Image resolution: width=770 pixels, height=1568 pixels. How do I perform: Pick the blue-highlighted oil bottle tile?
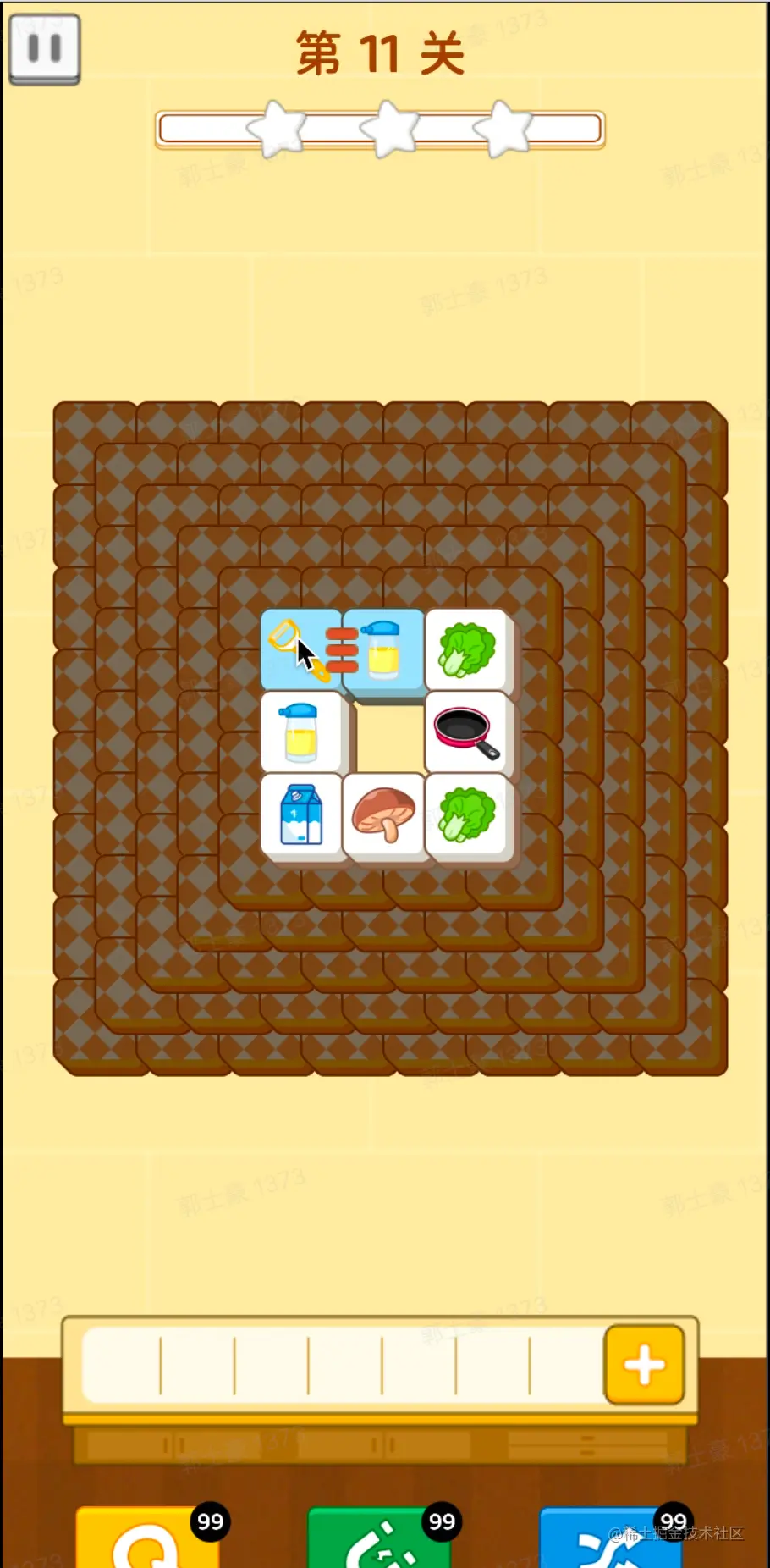tap(385, 651)
